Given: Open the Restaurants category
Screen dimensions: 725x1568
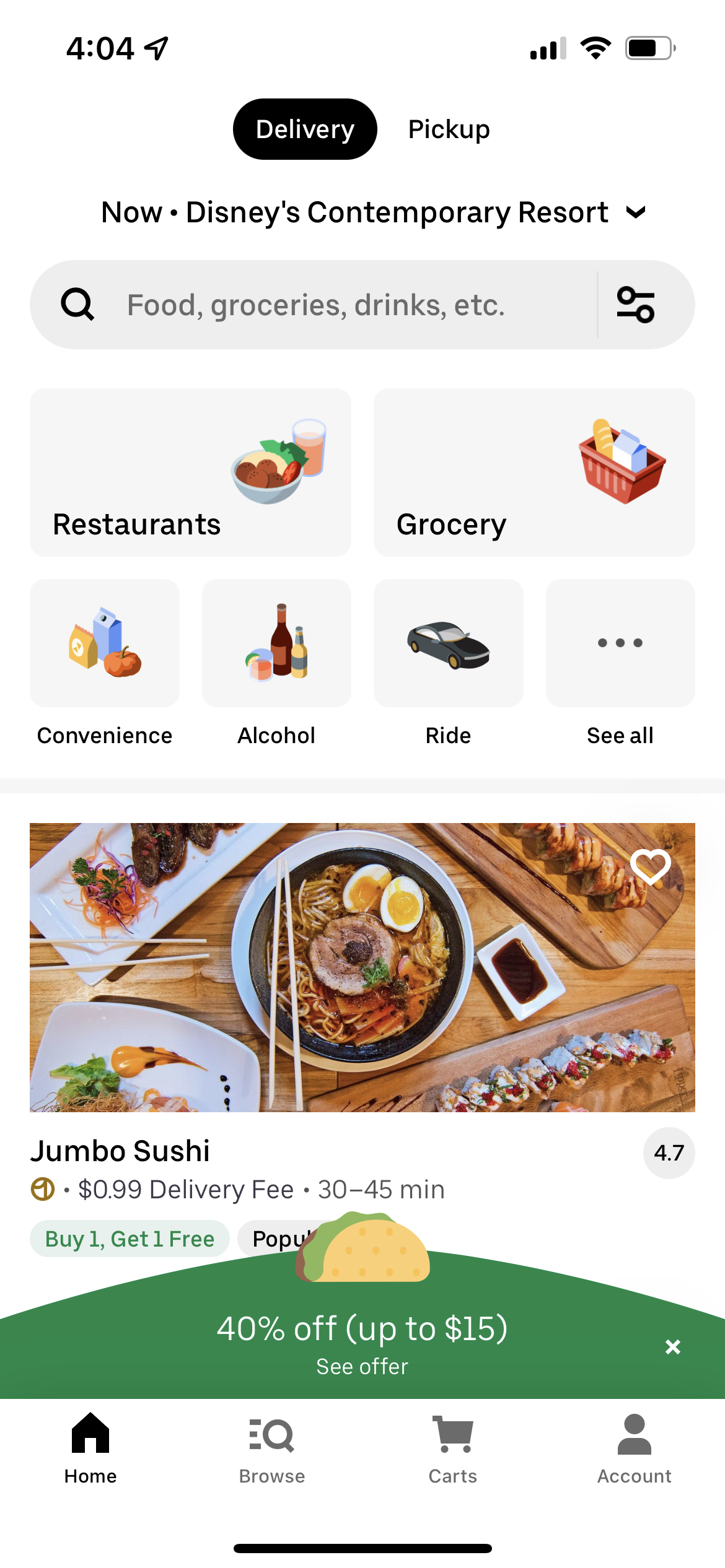Looking at the screenshot, I should pos(190,472).
